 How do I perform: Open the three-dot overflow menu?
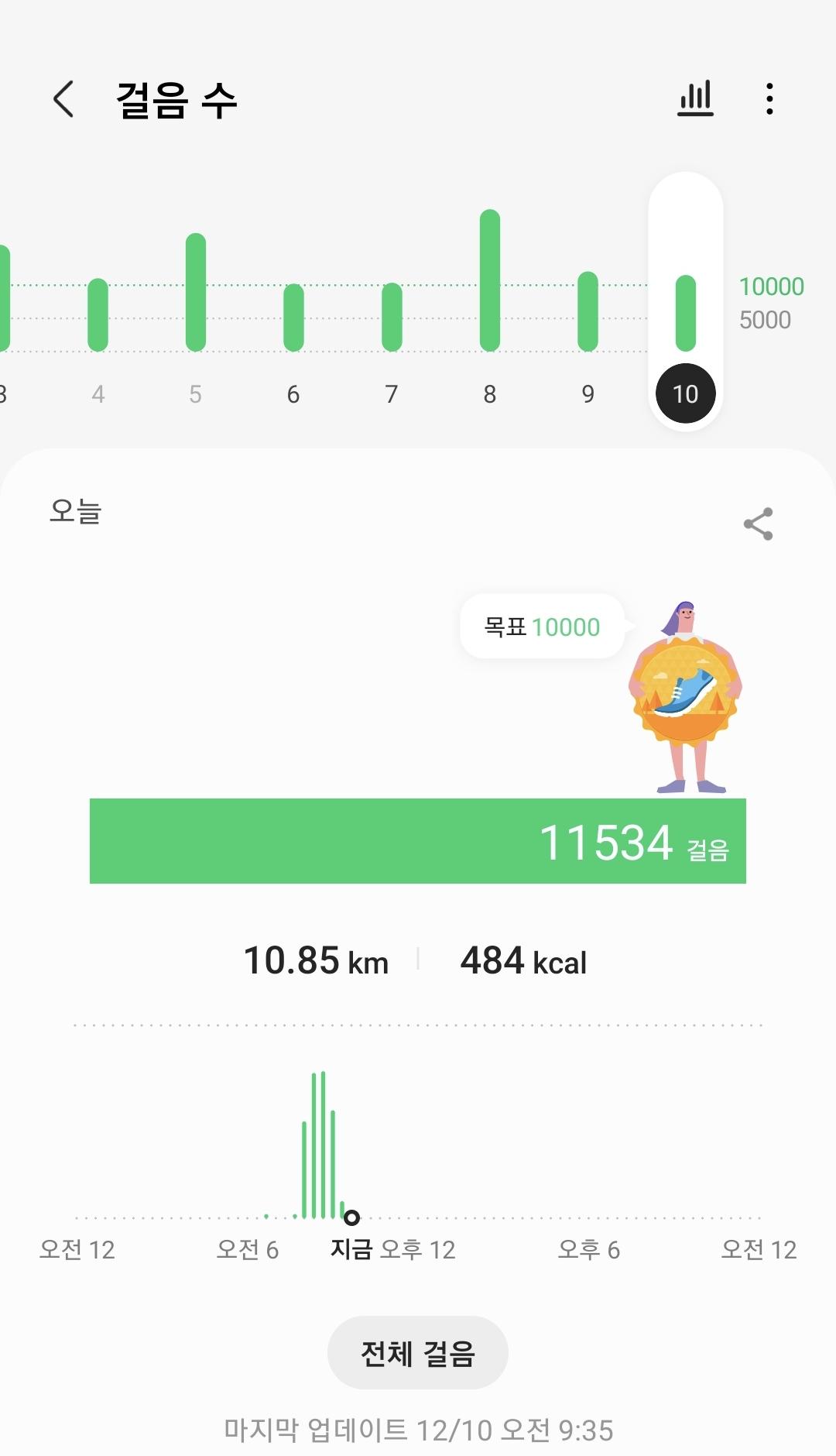click(x=769, y=99)
